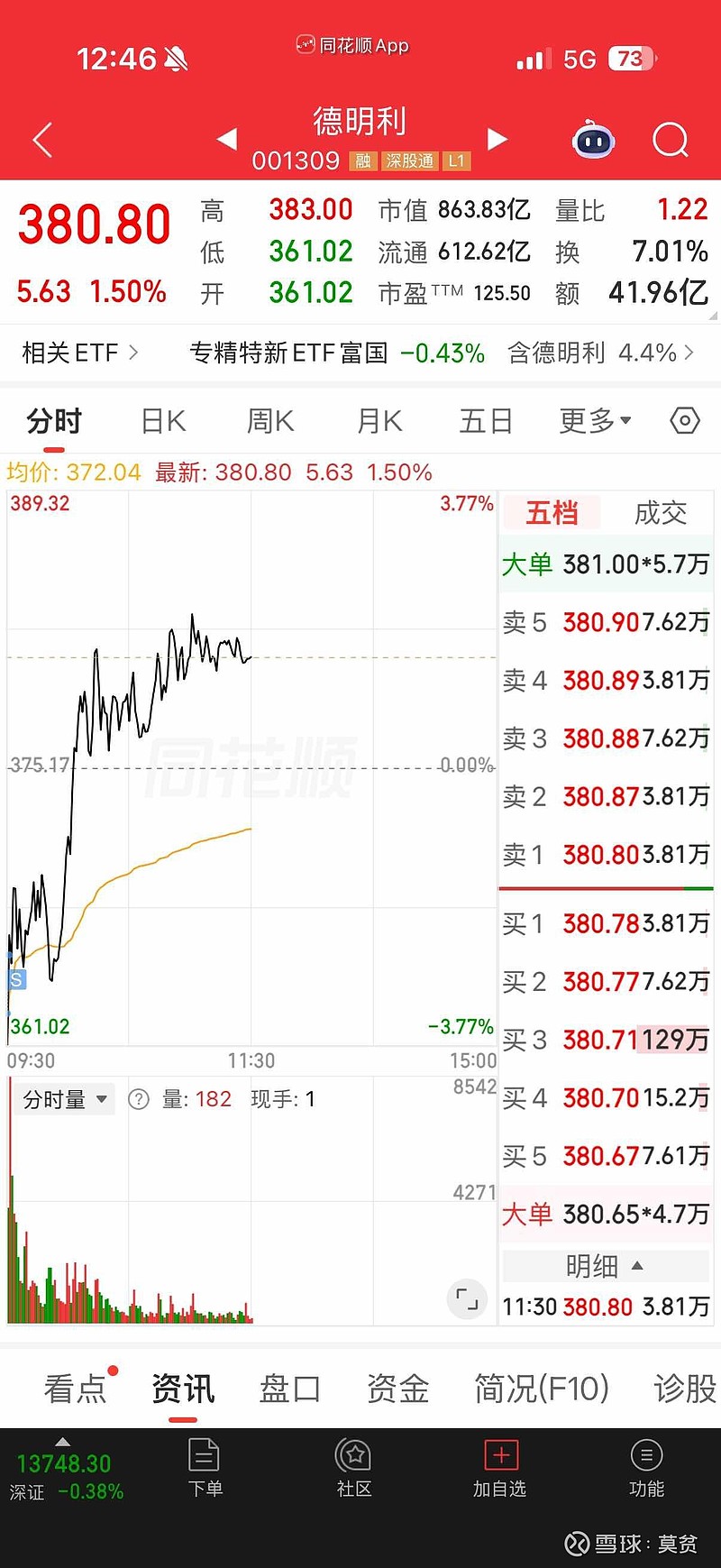
Task: Switch to the 日K chart tab
Action: pos(162,420)
